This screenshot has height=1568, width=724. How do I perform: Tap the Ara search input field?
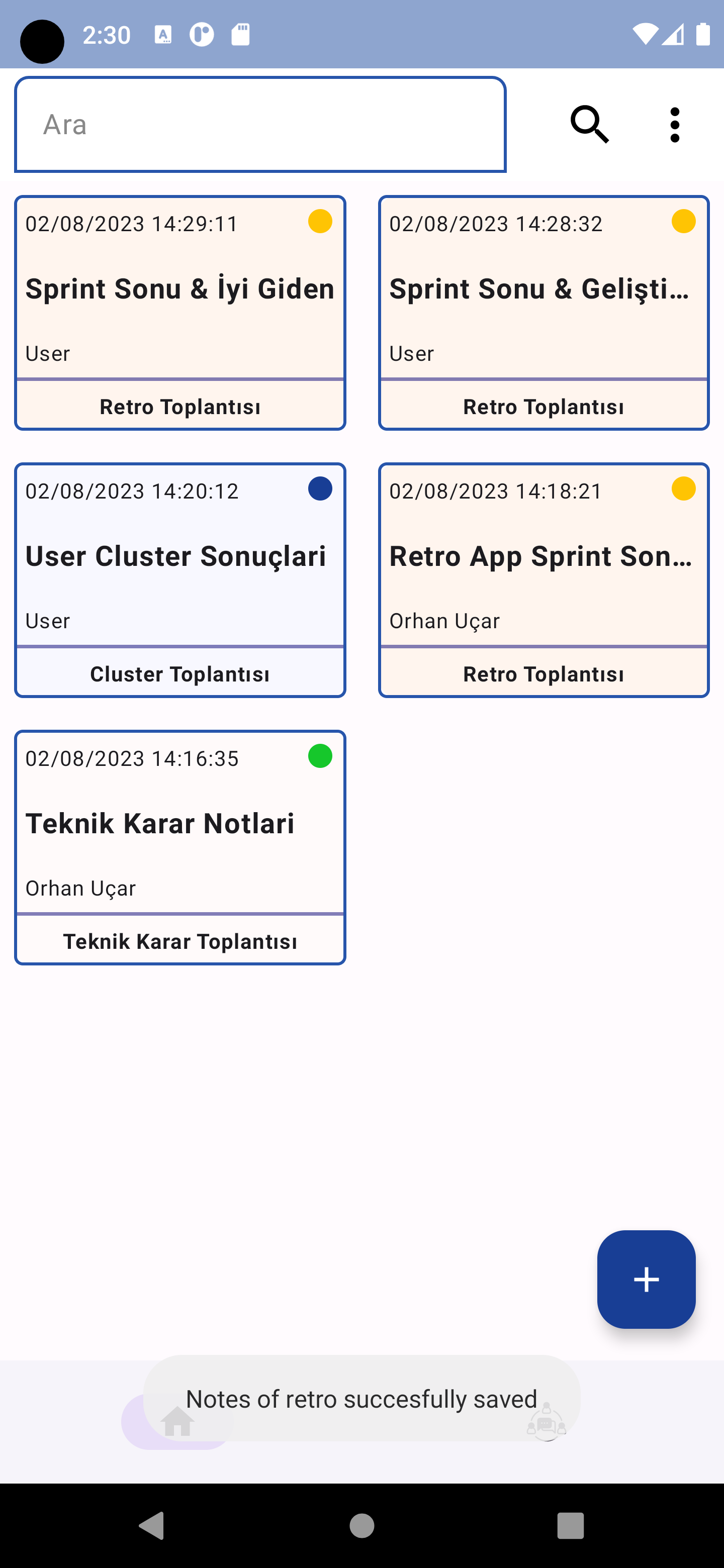pyautogui.click(x=260, y=124)
